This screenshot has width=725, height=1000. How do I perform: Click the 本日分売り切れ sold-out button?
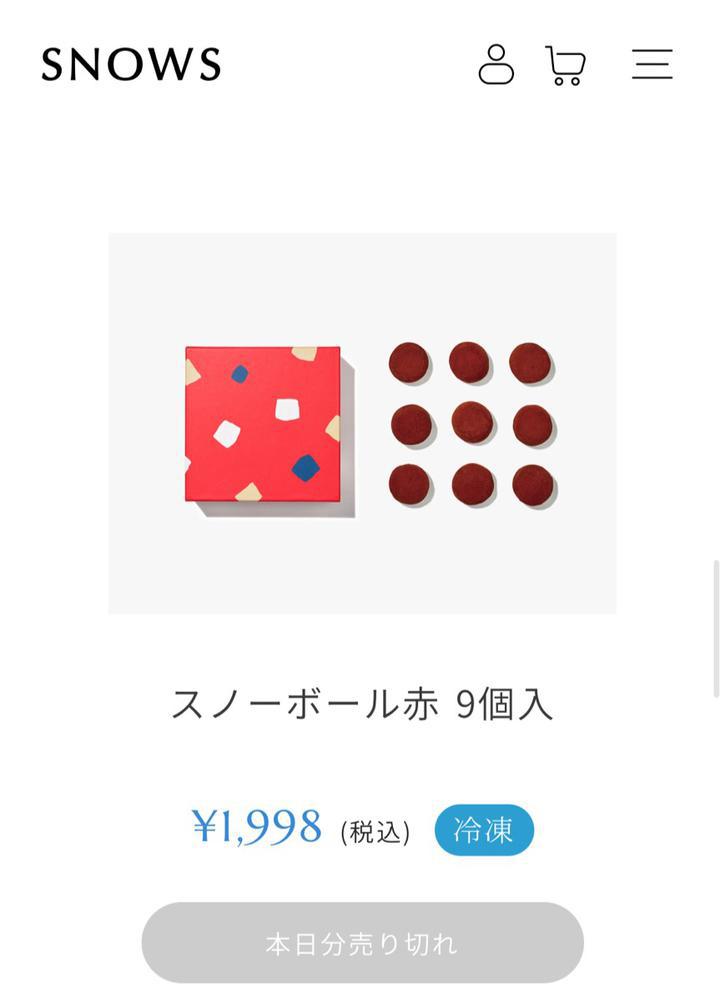point(362,941)
